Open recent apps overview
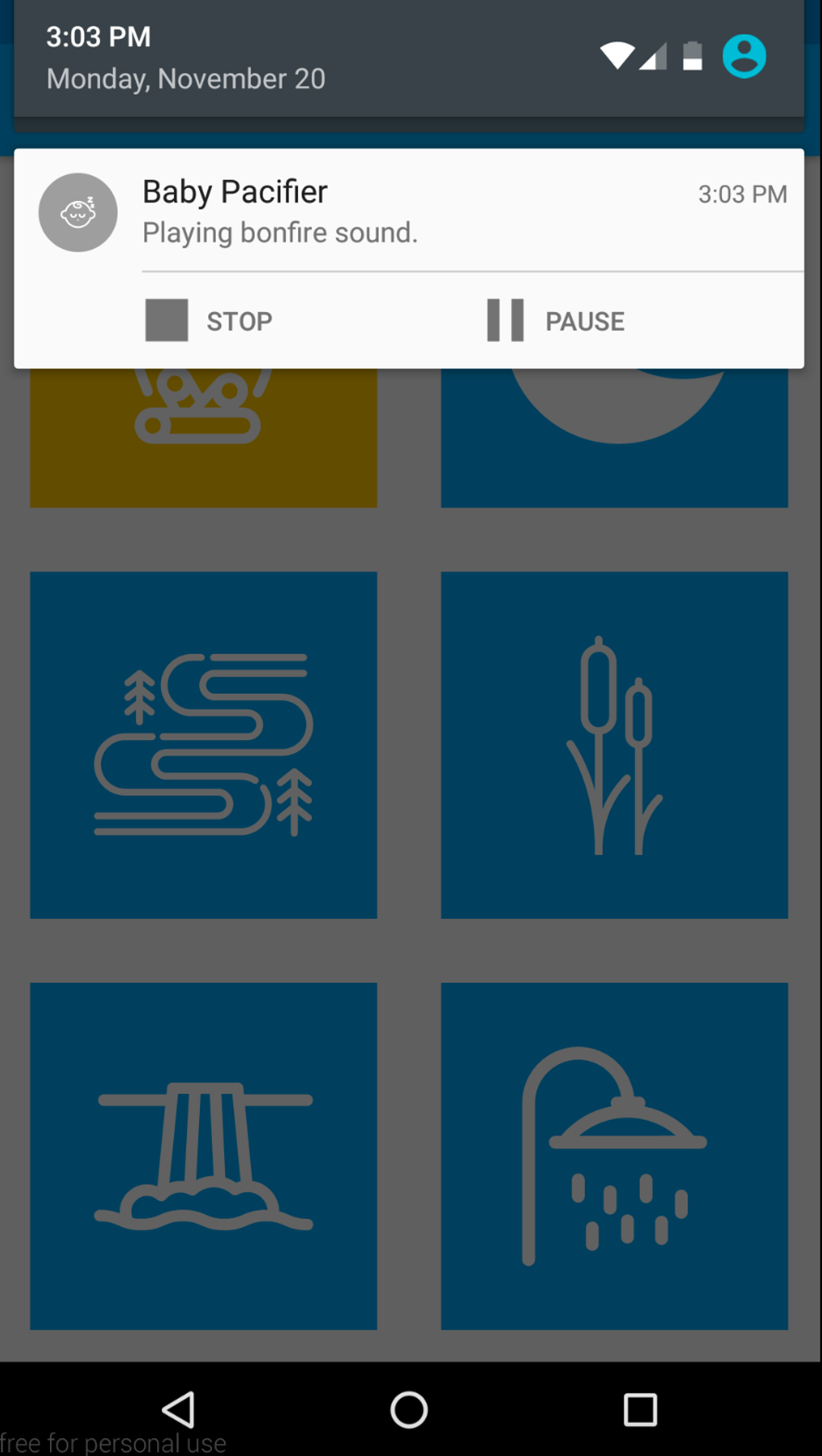822x1456 pixels. coord(640,1409)
